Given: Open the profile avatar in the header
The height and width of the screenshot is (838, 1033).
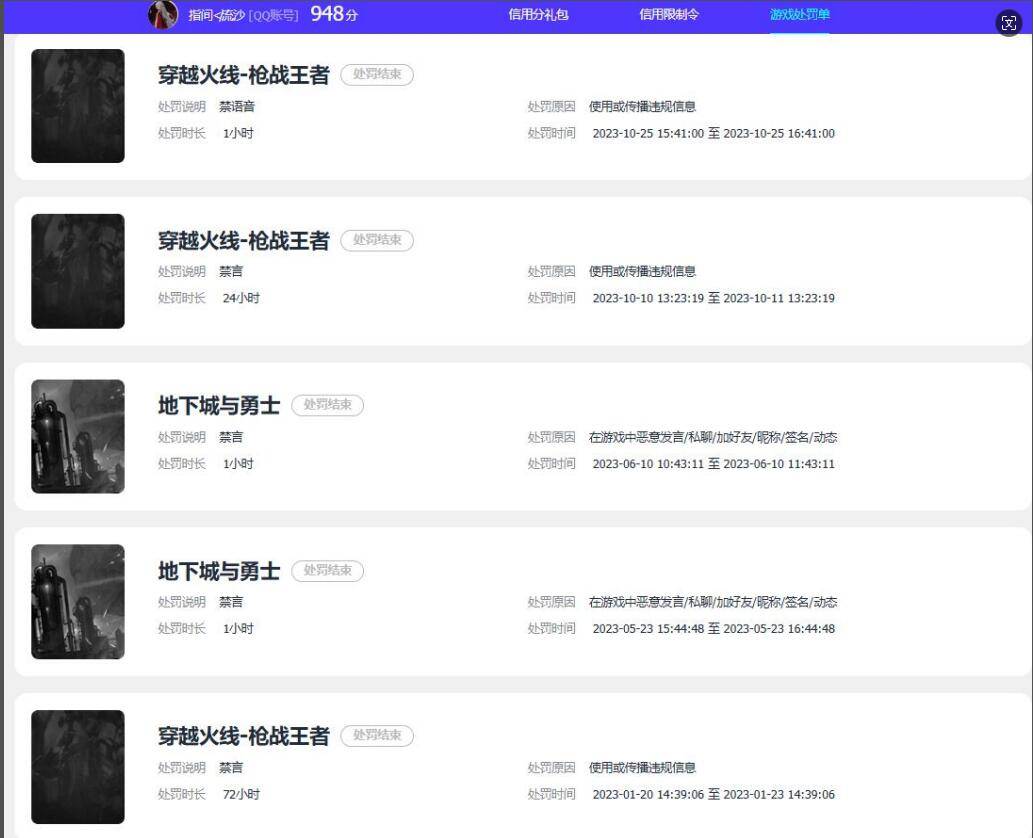Looking at the screenshot, I should 163,15.
